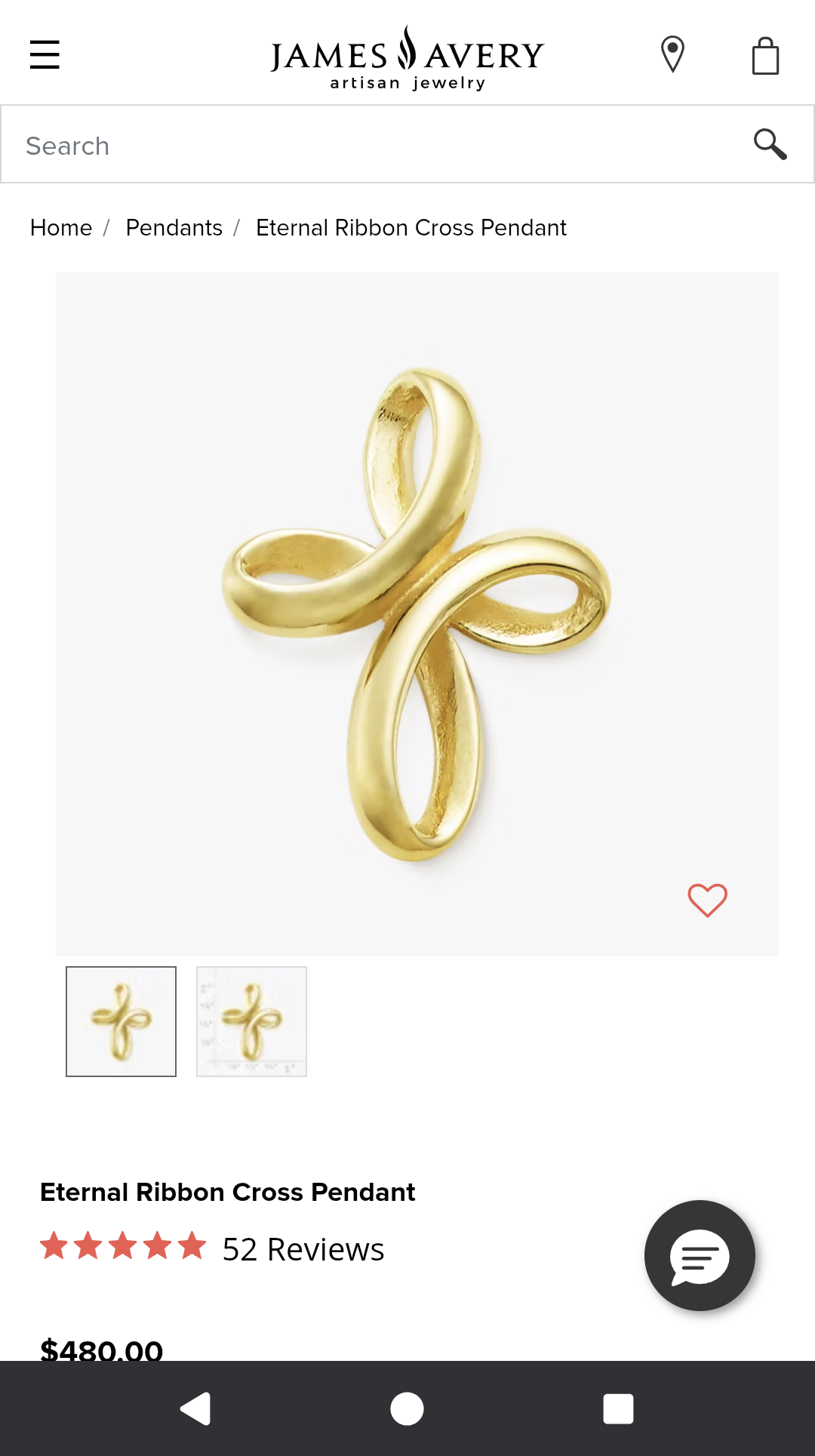View the shopping bag
Viewport: 815px width, 1456px height.
(x=765, y=56)
